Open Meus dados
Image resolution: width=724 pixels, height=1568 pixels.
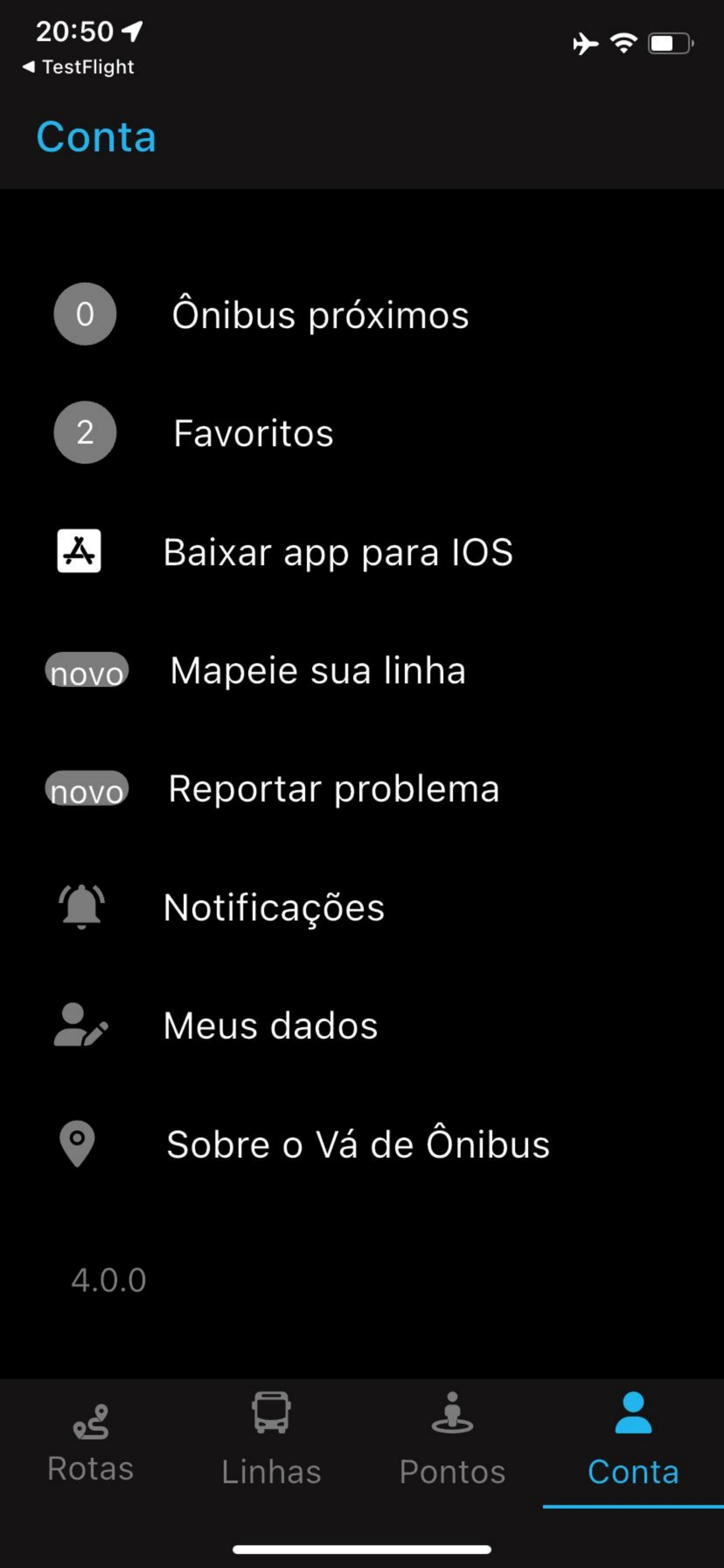point(362,1025)
